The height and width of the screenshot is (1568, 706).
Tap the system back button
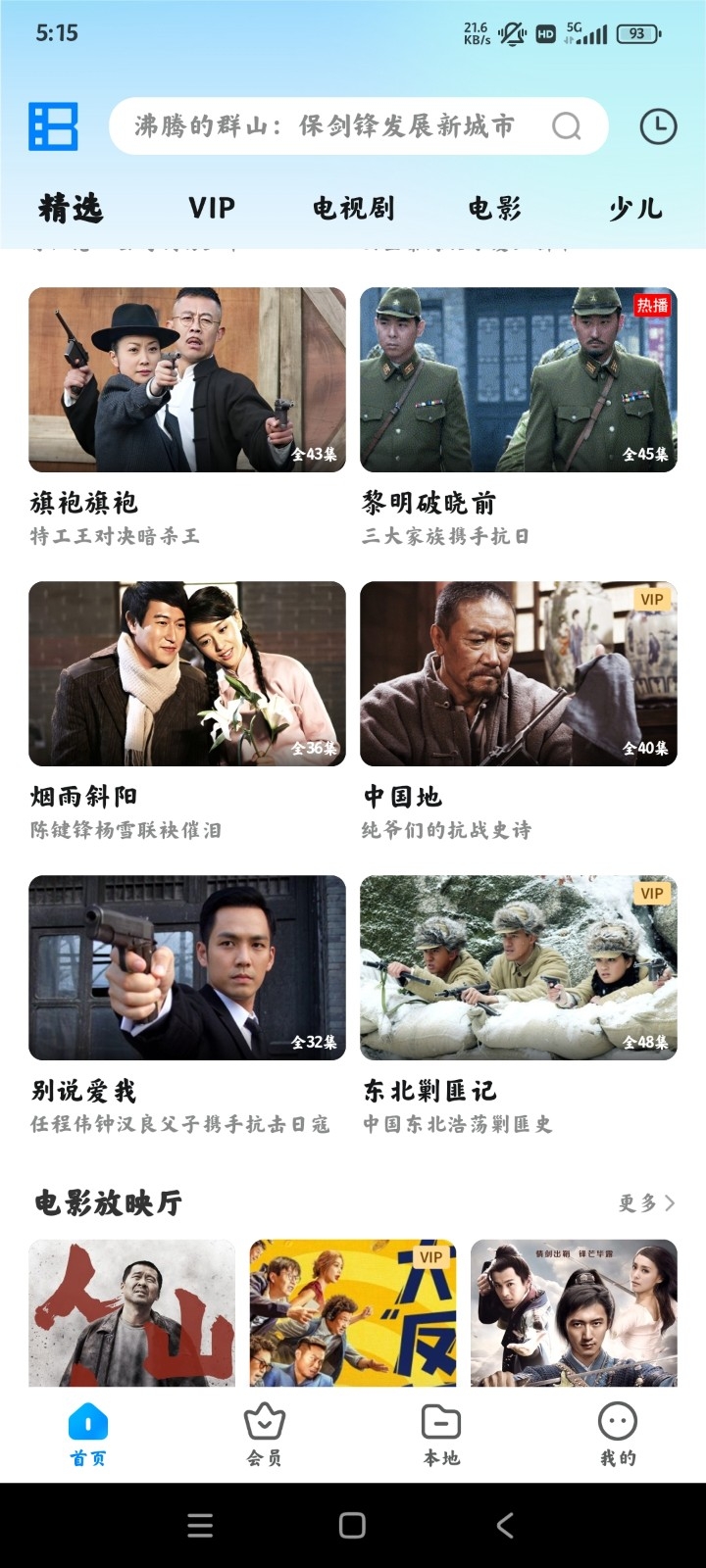505,1525
